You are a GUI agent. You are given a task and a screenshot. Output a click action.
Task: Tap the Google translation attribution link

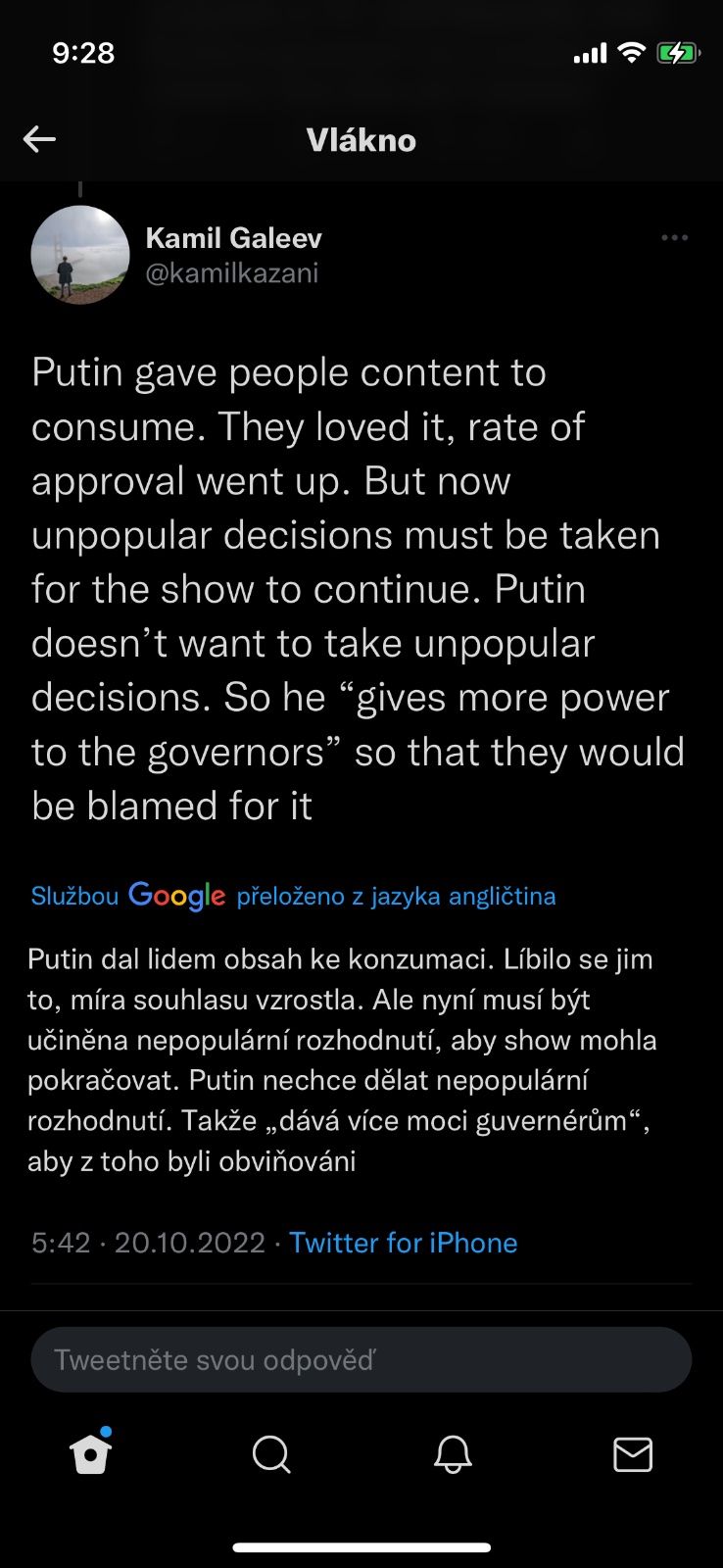293,896
